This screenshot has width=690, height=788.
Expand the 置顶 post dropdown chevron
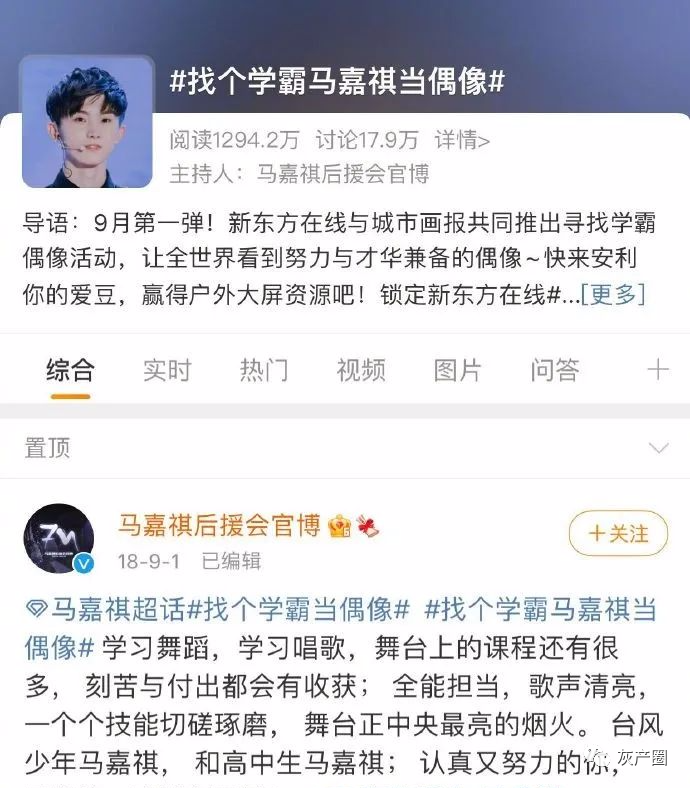658,448
